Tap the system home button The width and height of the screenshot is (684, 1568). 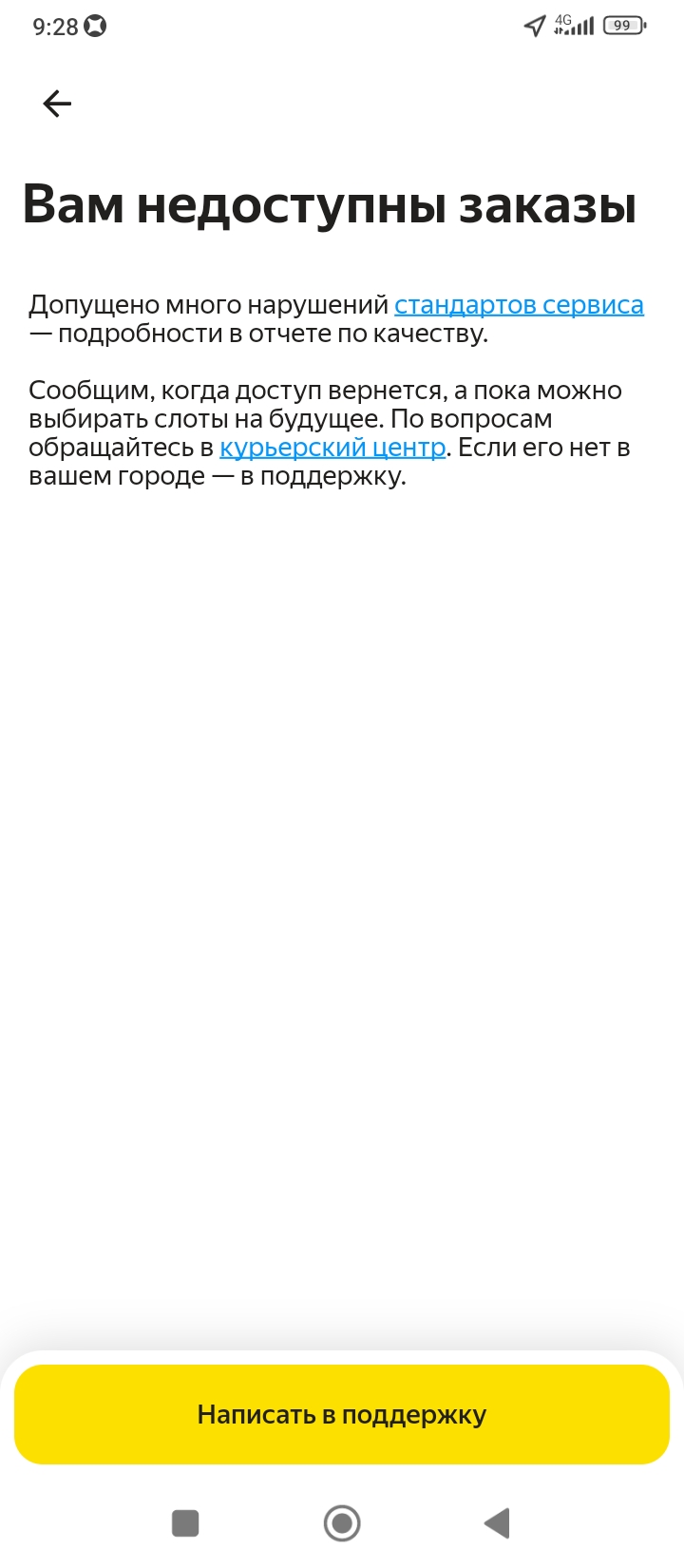point(342,1523)
